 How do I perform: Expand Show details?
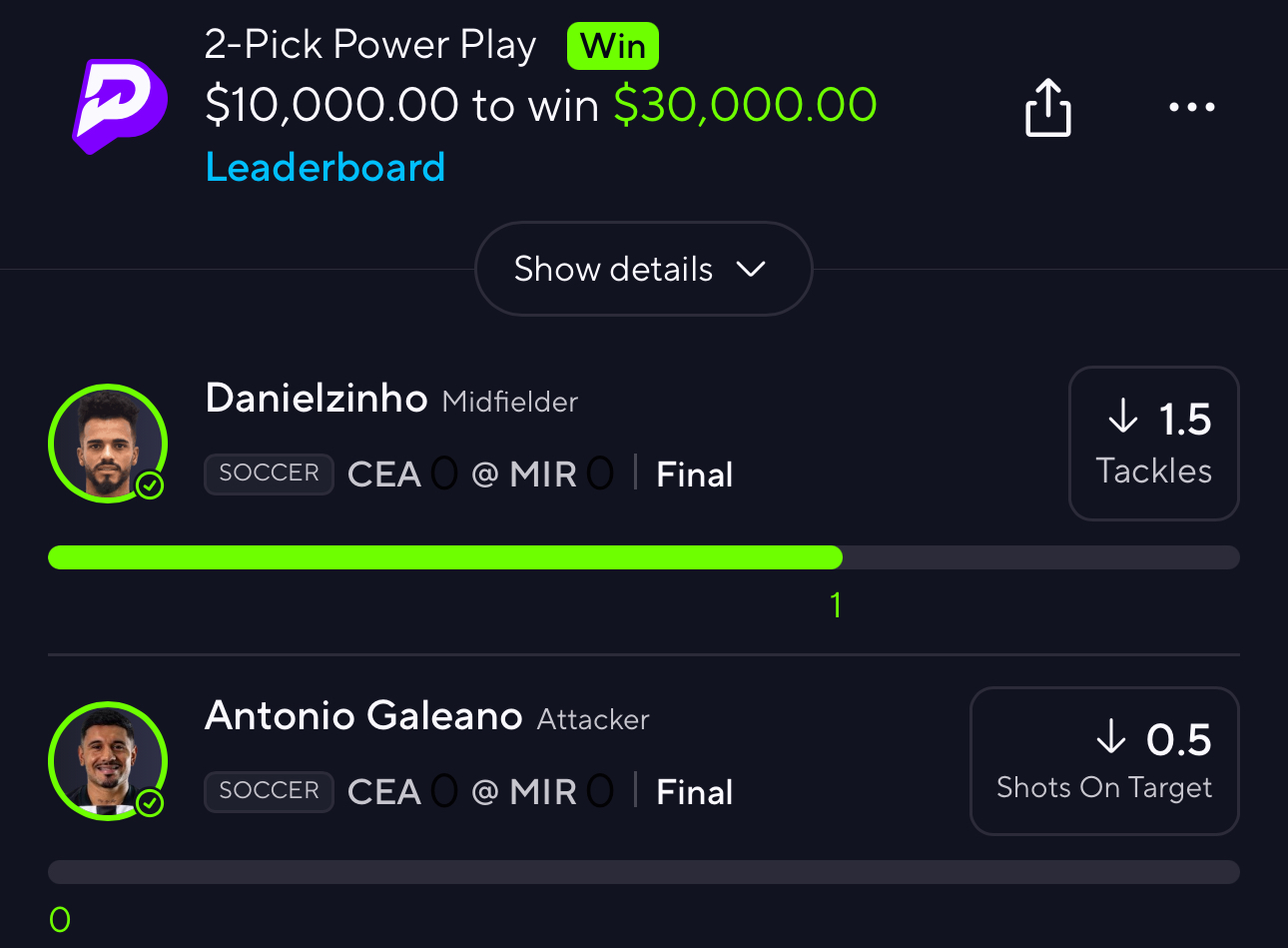click(643, 269)
